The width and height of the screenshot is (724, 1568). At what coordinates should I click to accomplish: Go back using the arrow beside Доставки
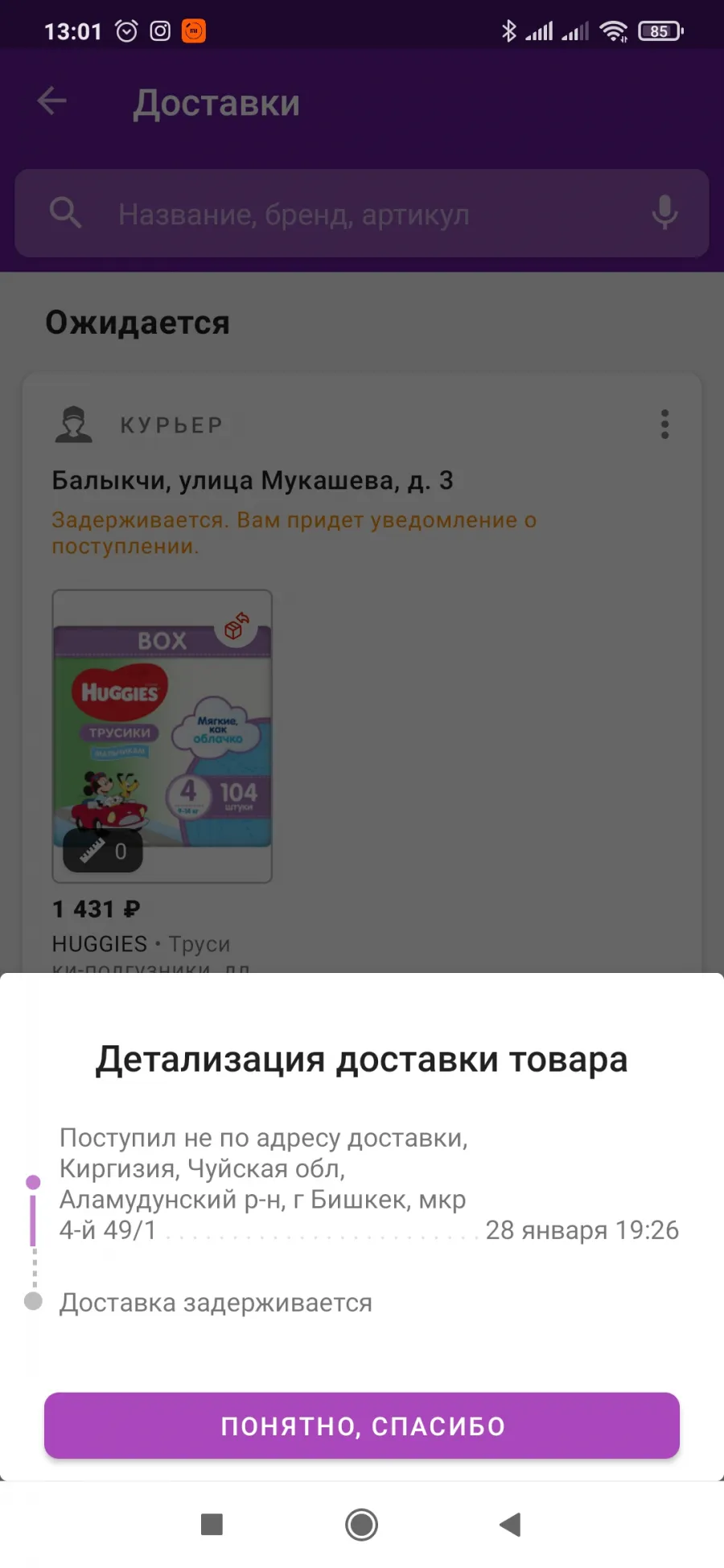coord(52,101)
